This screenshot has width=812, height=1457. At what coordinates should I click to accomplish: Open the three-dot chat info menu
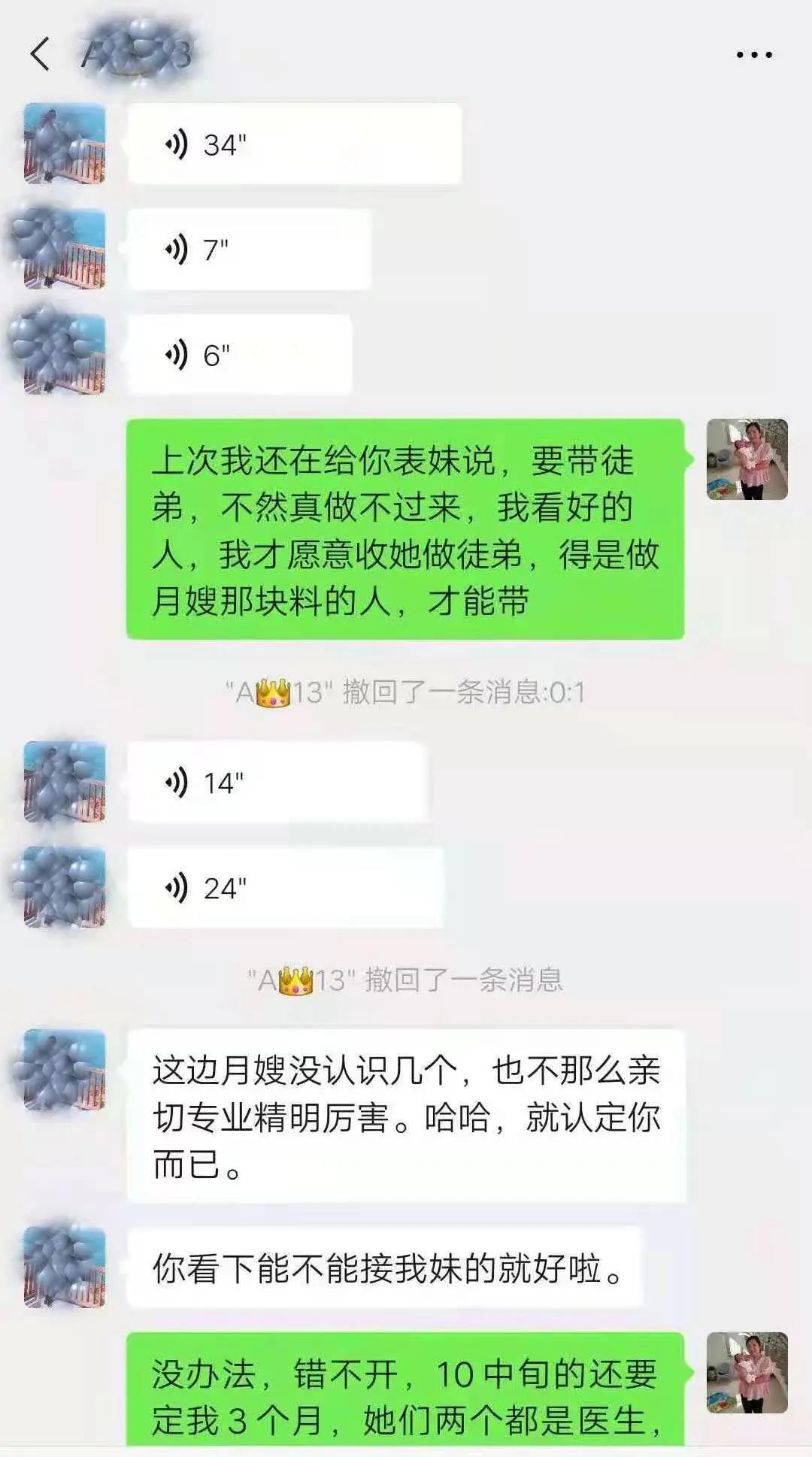[x=753, y=55]
